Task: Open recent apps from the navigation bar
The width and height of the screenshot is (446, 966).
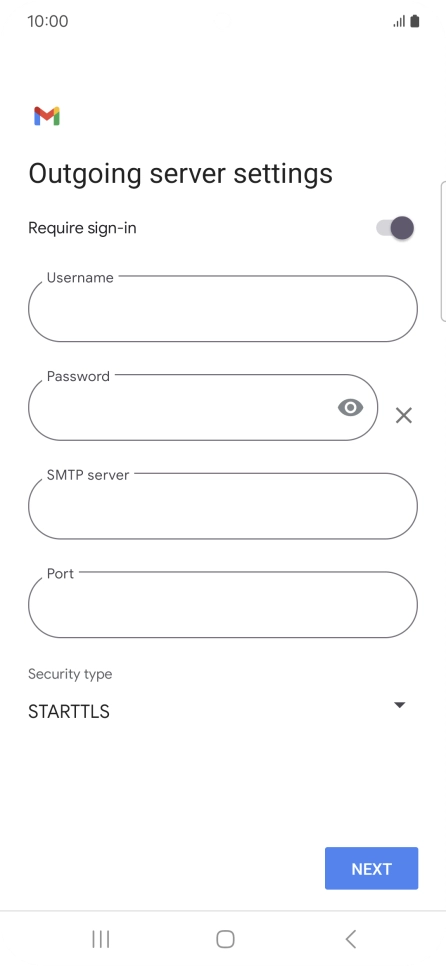Action: [x=100, y=939]
